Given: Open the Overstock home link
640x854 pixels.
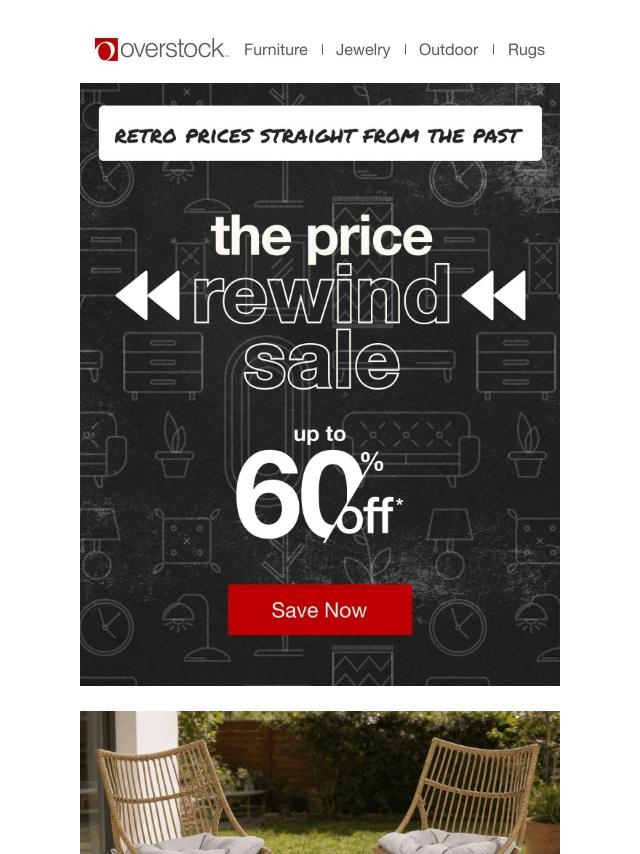Looking at the screenshot, I should point(161,49).
